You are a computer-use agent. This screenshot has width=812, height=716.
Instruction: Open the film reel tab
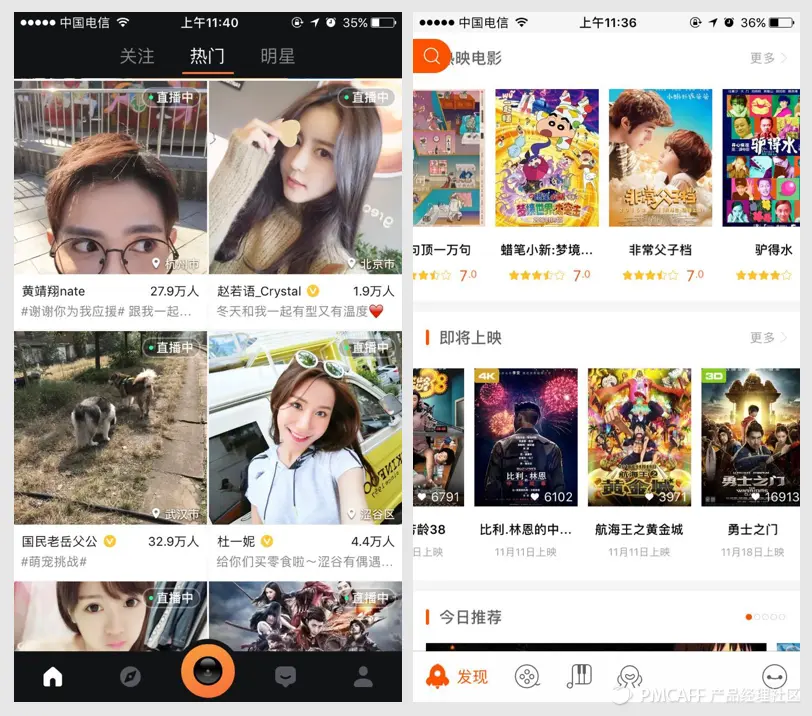(x=526, y=677)
